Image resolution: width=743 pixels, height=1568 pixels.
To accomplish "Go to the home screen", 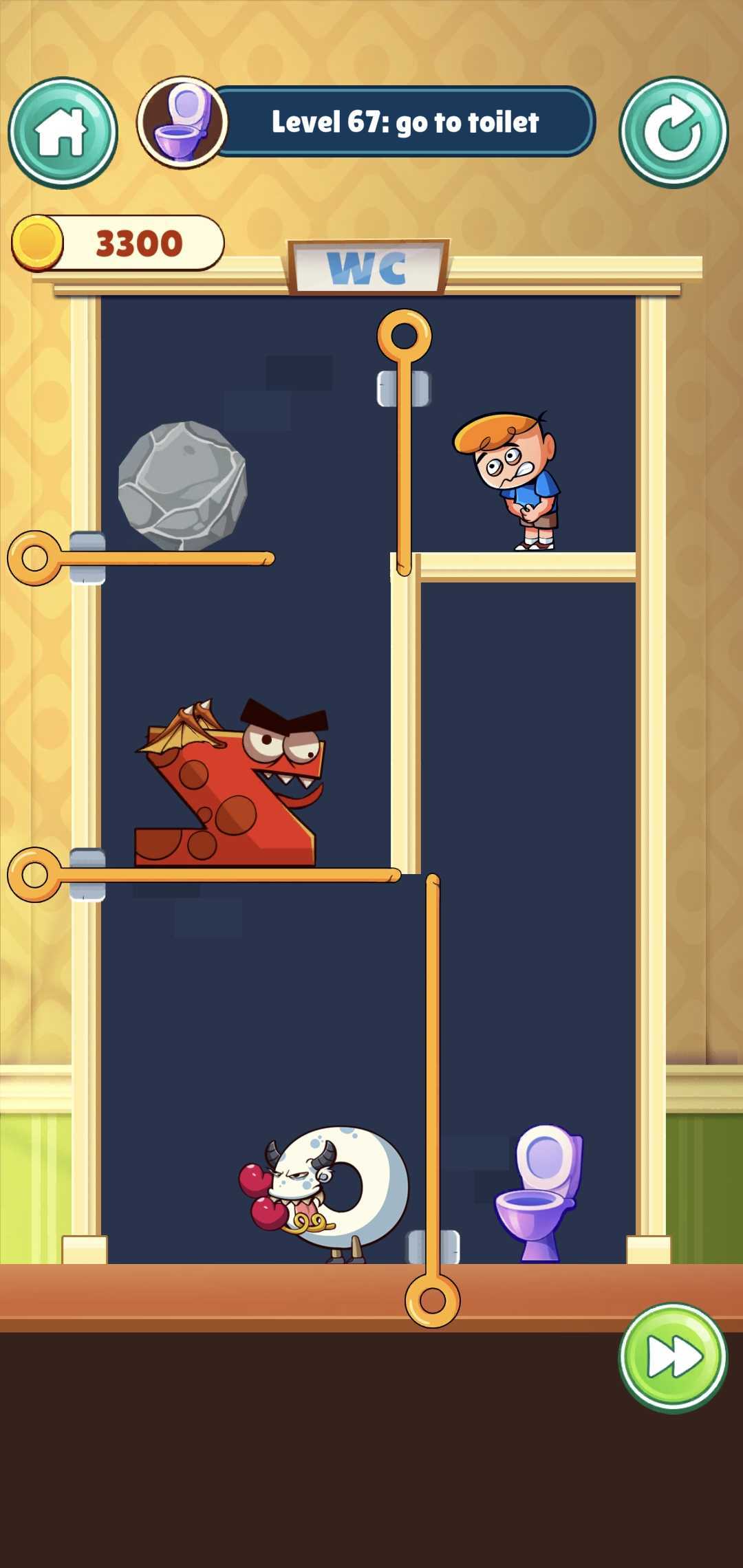I will (63, 132).
